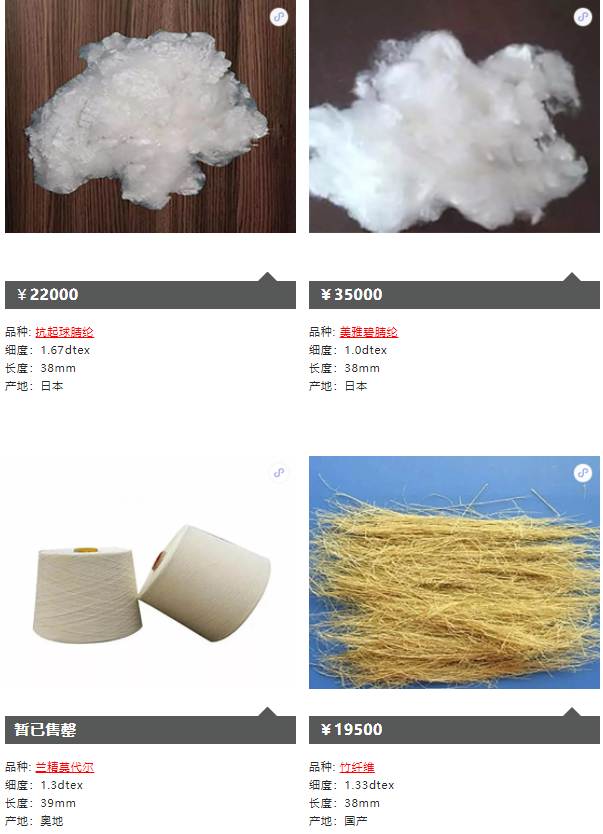Open the ¥19500 bamboo fiber product card

click(x=454, y=573)
